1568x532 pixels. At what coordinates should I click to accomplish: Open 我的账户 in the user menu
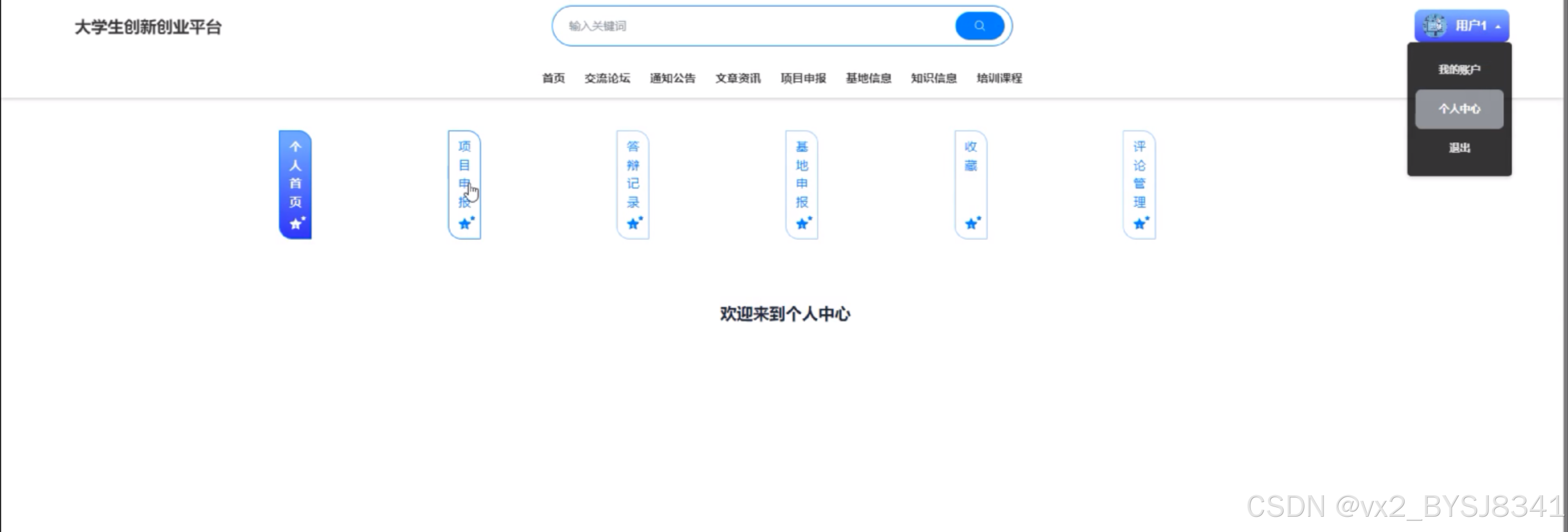1459,69
